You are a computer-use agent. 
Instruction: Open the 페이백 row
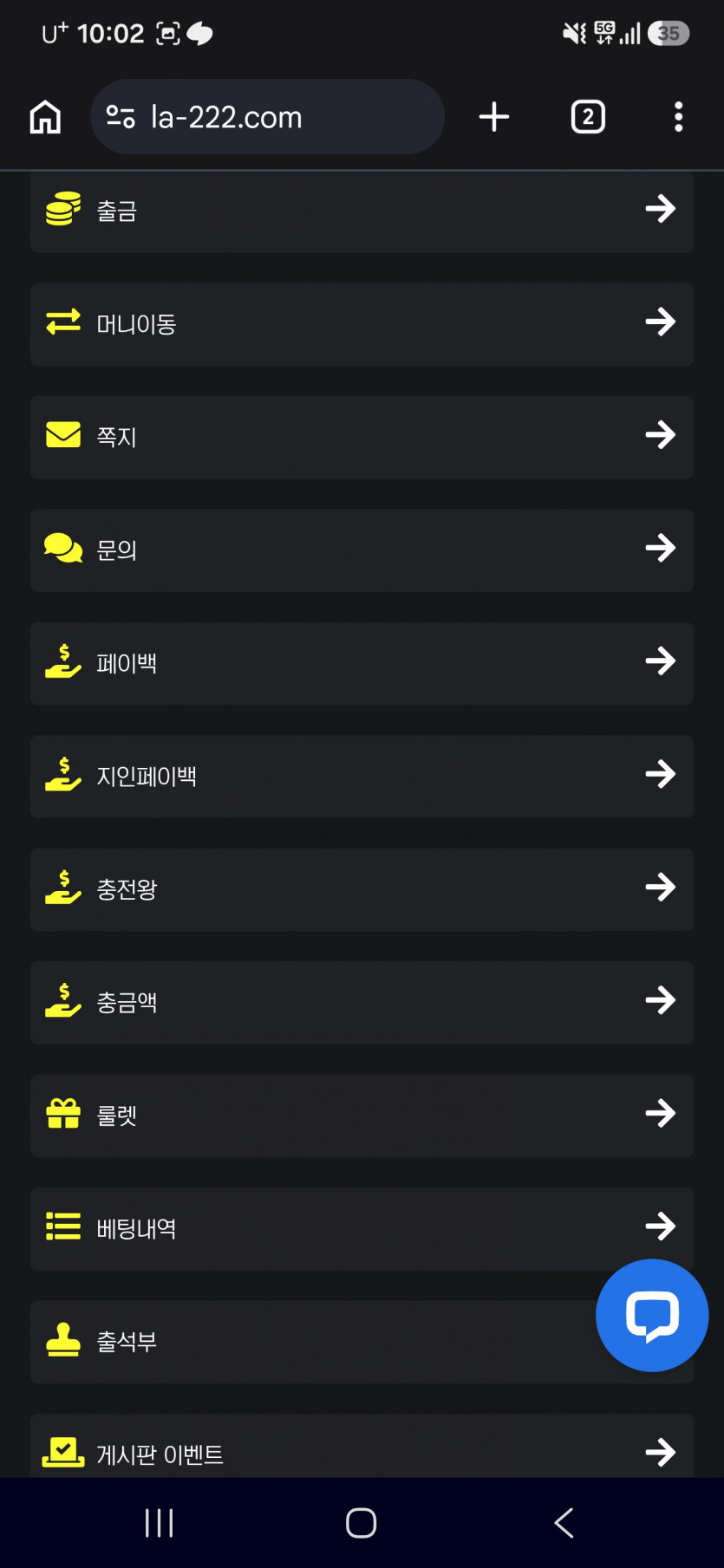pyautogui.click(x=362, y=663)
